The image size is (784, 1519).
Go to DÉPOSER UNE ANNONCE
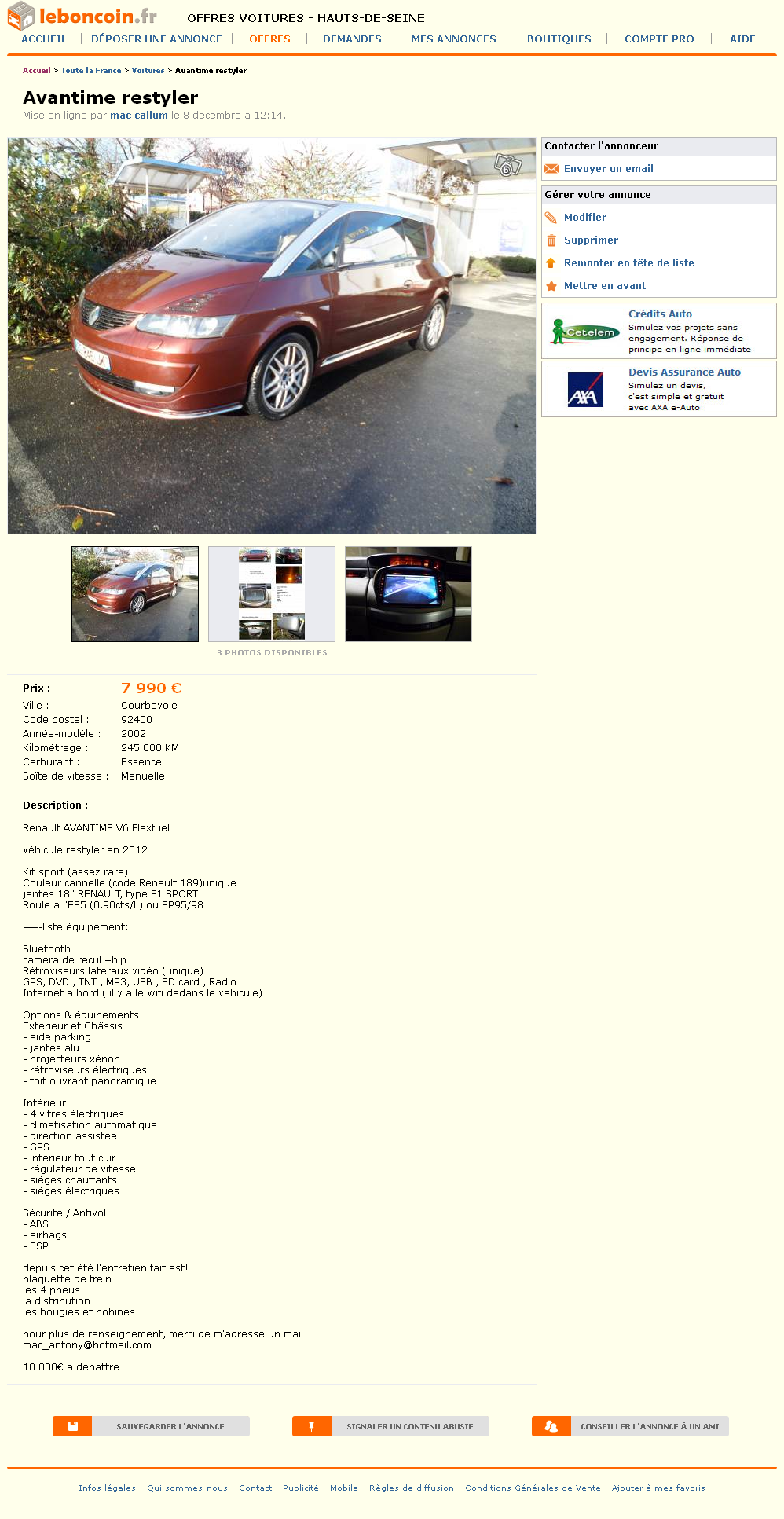[156, 39]
